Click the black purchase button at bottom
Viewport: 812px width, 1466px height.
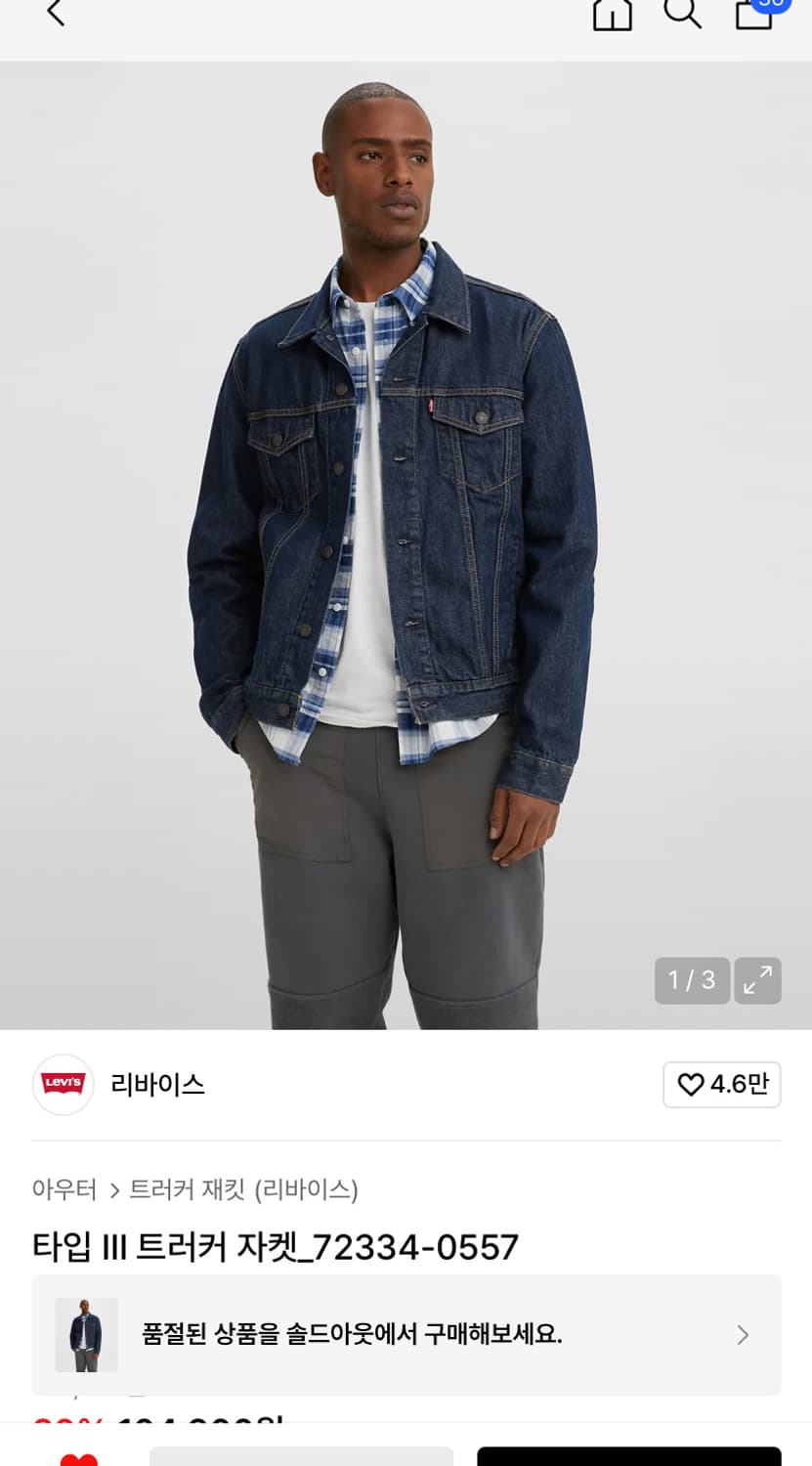628,1458
